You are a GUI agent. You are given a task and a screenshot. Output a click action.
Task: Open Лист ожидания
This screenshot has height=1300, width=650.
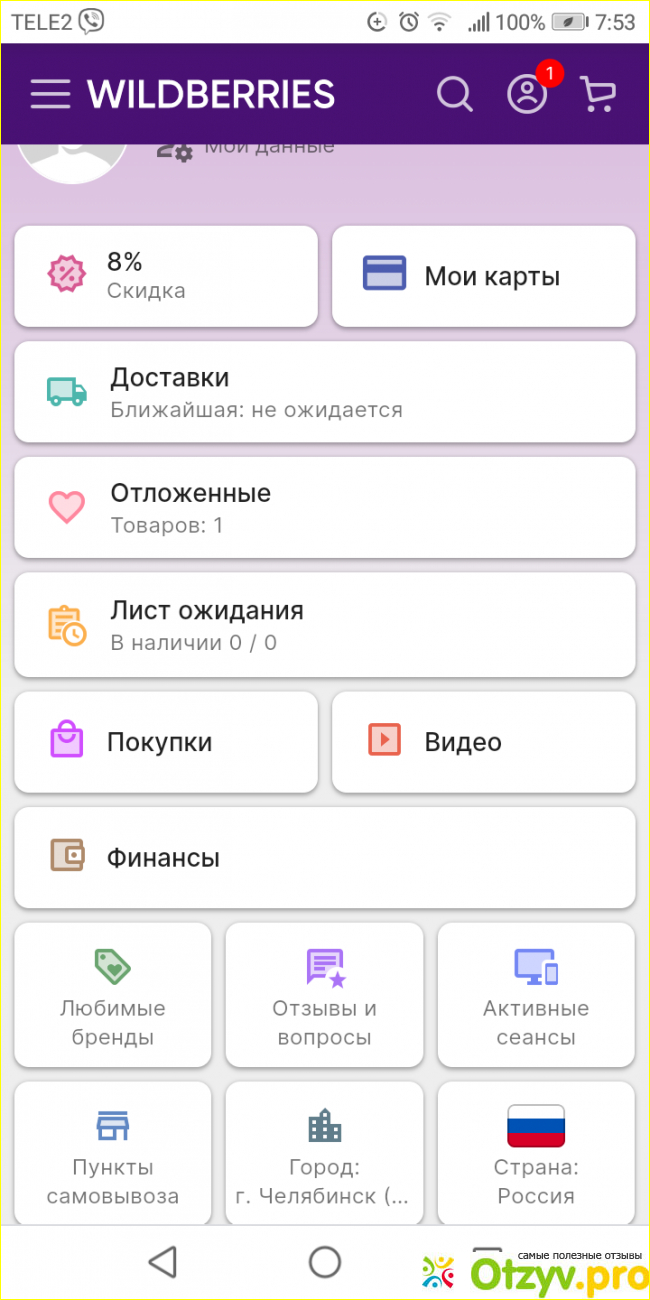[324, 624]
